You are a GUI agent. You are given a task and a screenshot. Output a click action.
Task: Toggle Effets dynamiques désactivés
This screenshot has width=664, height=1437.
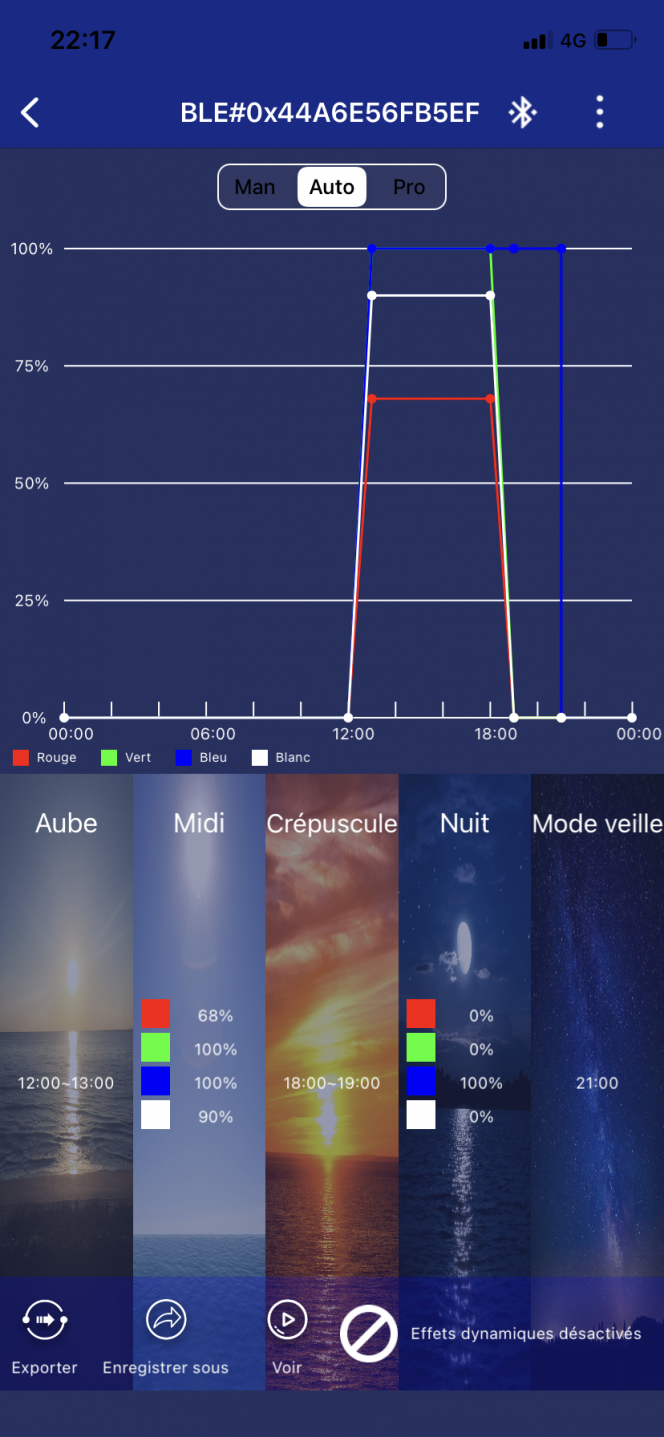pyautogui.click(x=369, y=1334)
